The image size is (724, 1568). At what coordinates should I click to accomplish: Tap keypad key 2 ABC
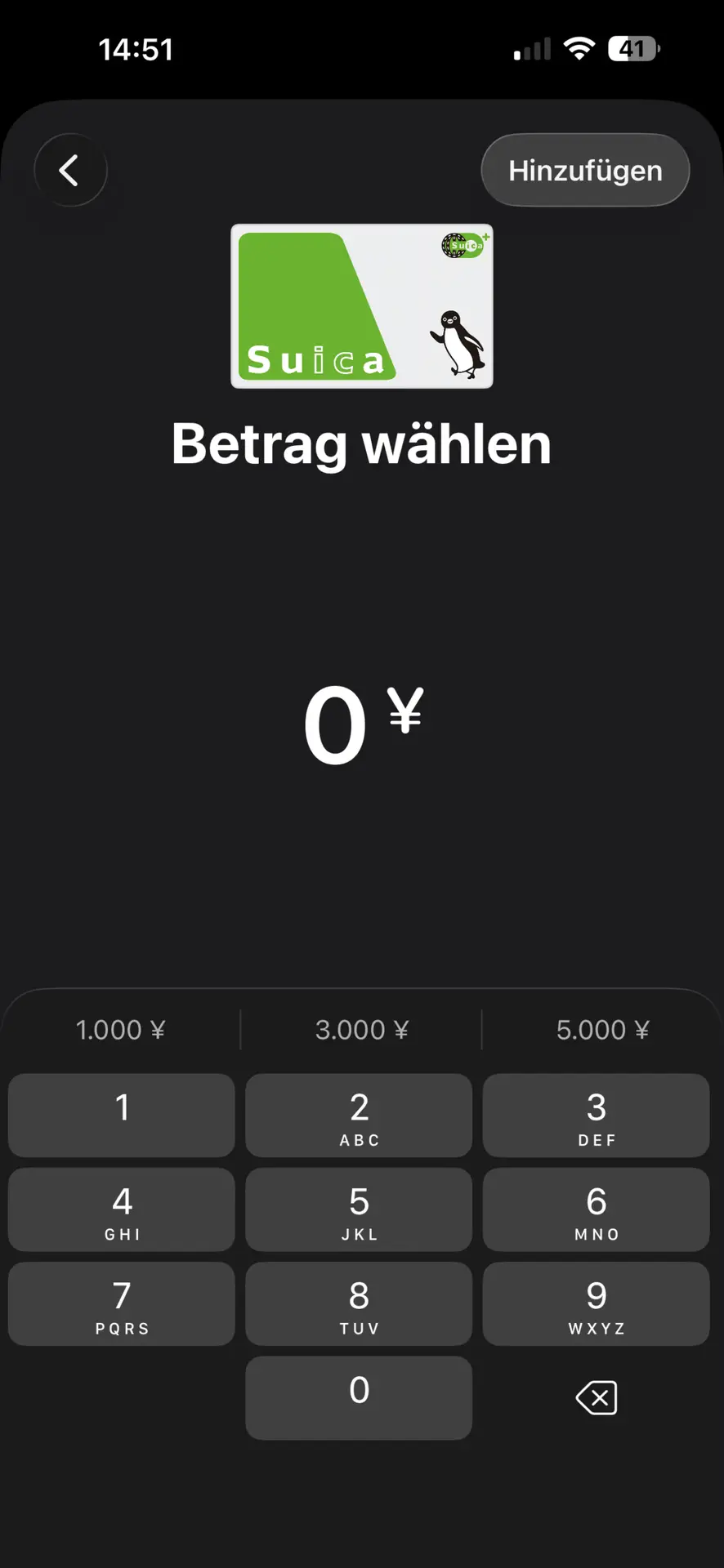(x=359, y=1115)
